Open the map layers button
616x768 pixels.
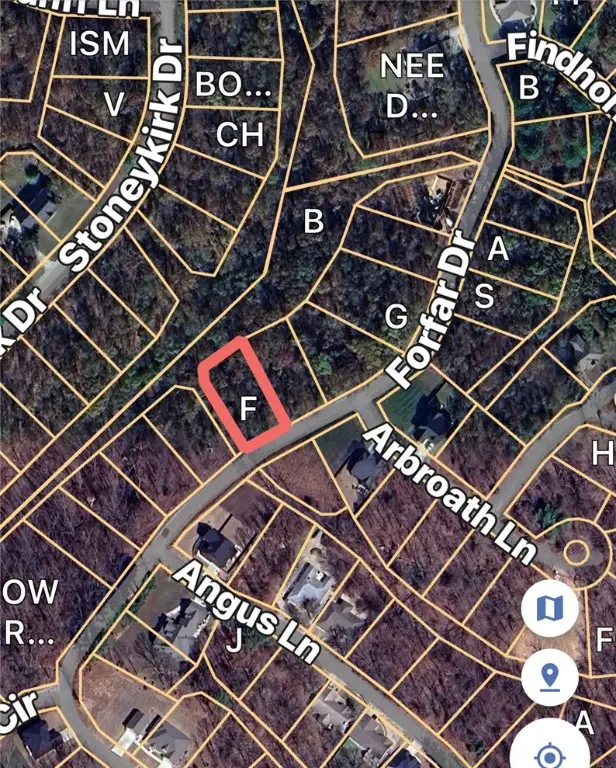[x=550, y=608]
